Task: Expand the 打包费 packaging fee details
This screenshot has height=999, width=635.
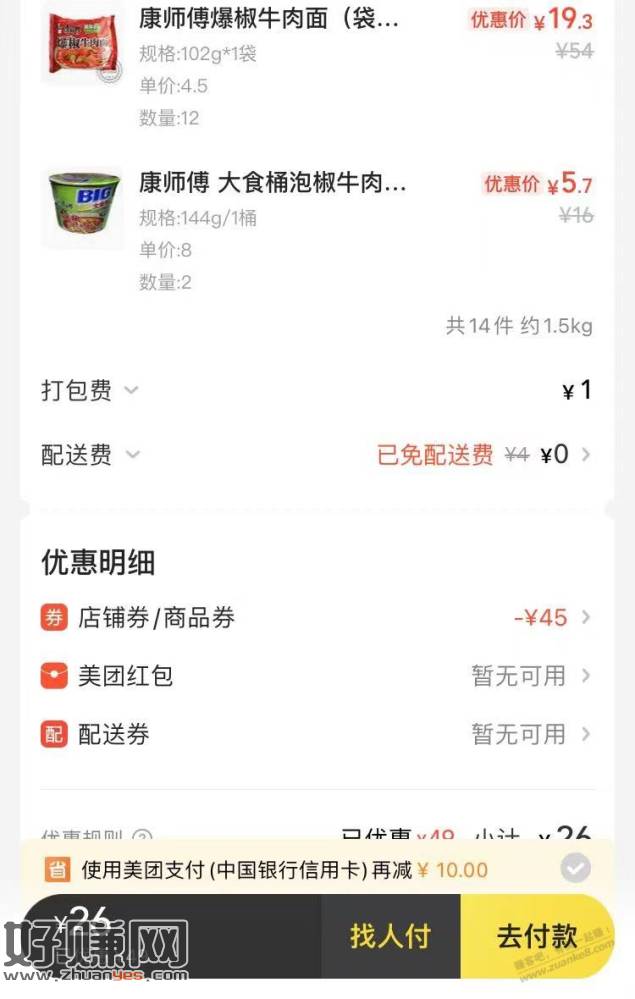Action: (90, 390)
